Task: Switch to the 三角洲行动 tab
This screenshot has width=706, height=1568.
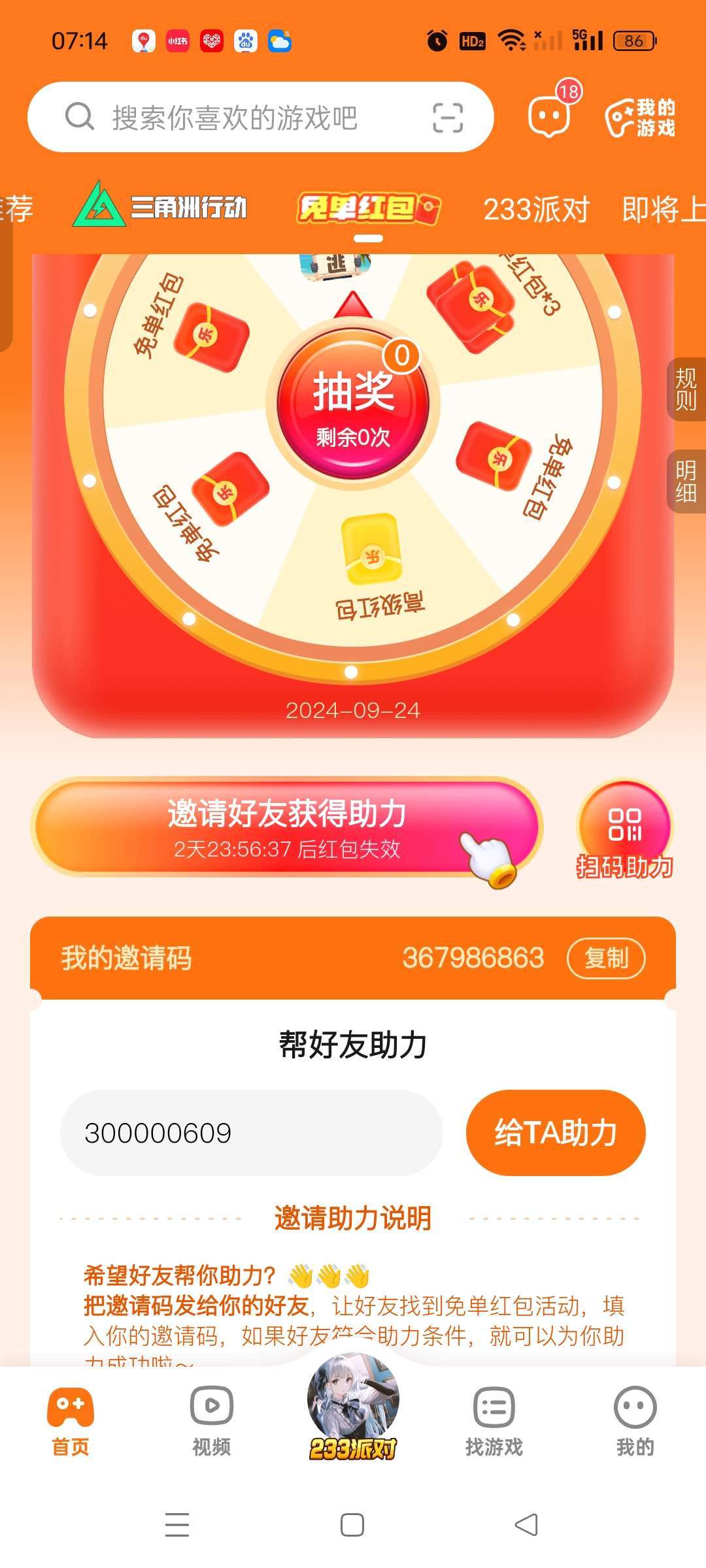Action: click(x=161, y=207)
